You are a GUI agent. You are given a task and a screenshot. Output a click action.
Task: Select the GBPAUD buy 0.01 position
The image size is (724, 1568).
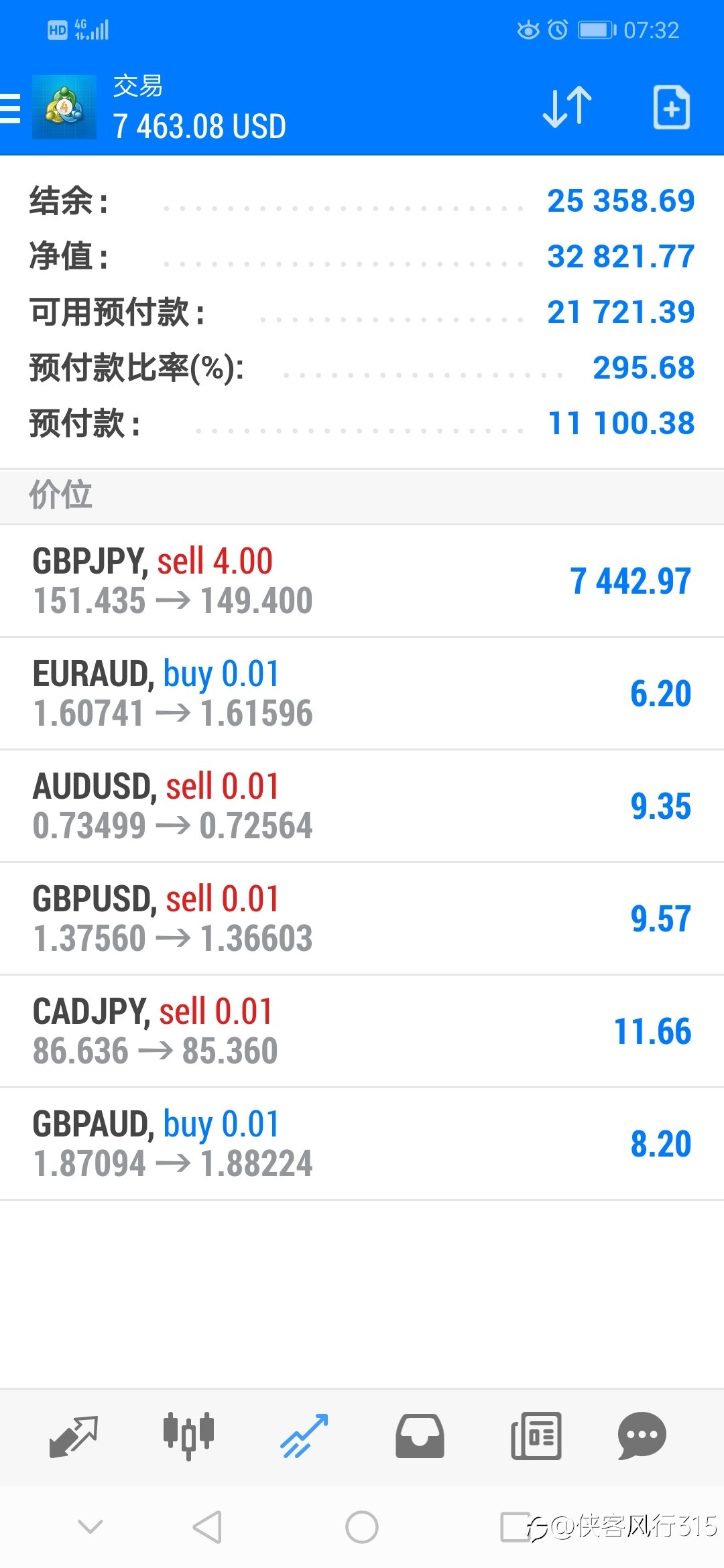362,1143
